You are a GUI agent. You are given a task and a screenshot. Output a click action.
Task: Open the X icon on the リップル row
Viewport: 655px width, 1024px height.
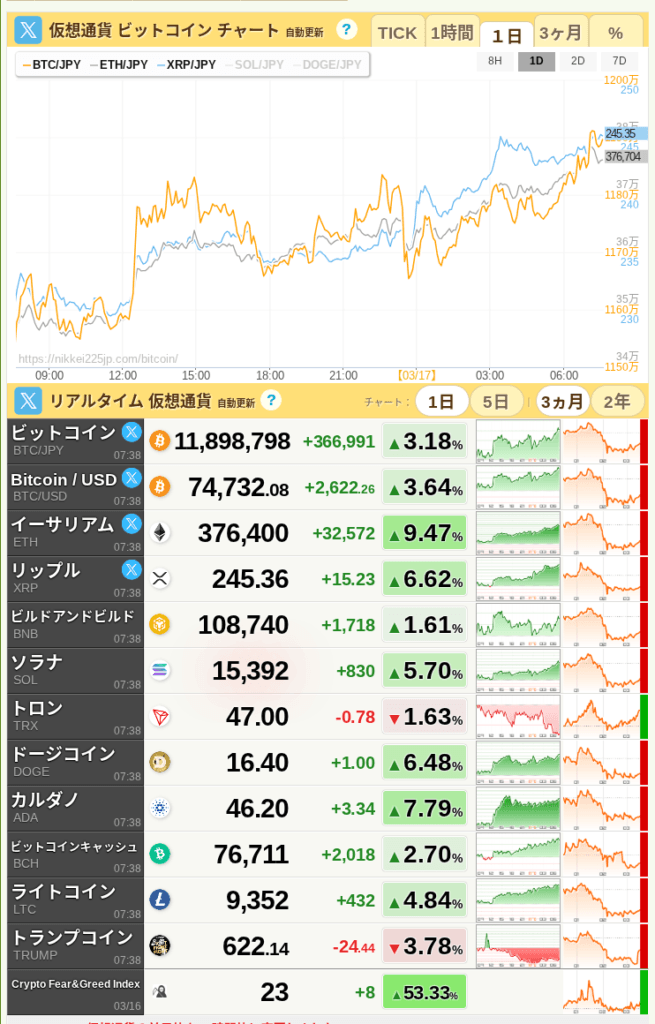point(131,569)
